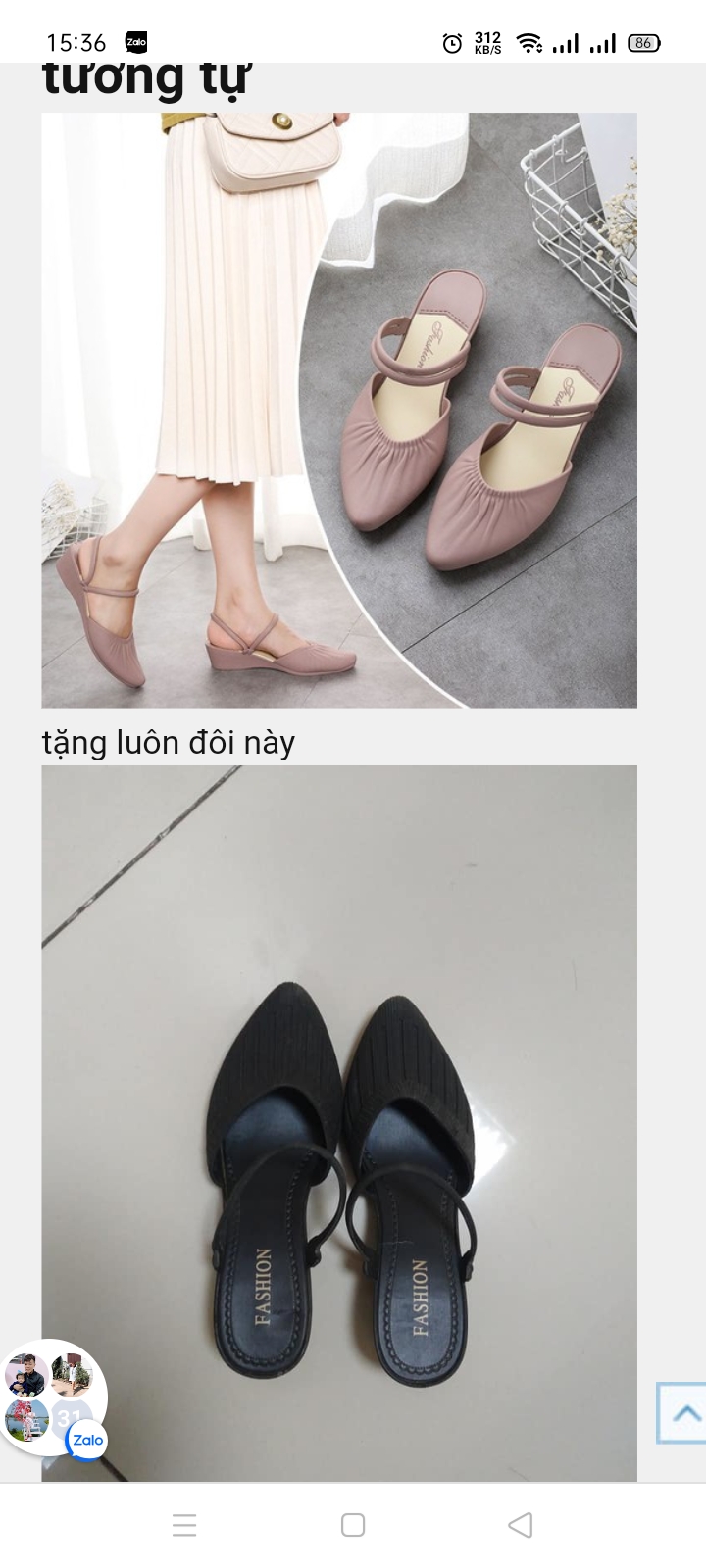706x1568 pixels.
Task: Tap the scroll-to-top arrow button
Action: tap(684, 1413)
